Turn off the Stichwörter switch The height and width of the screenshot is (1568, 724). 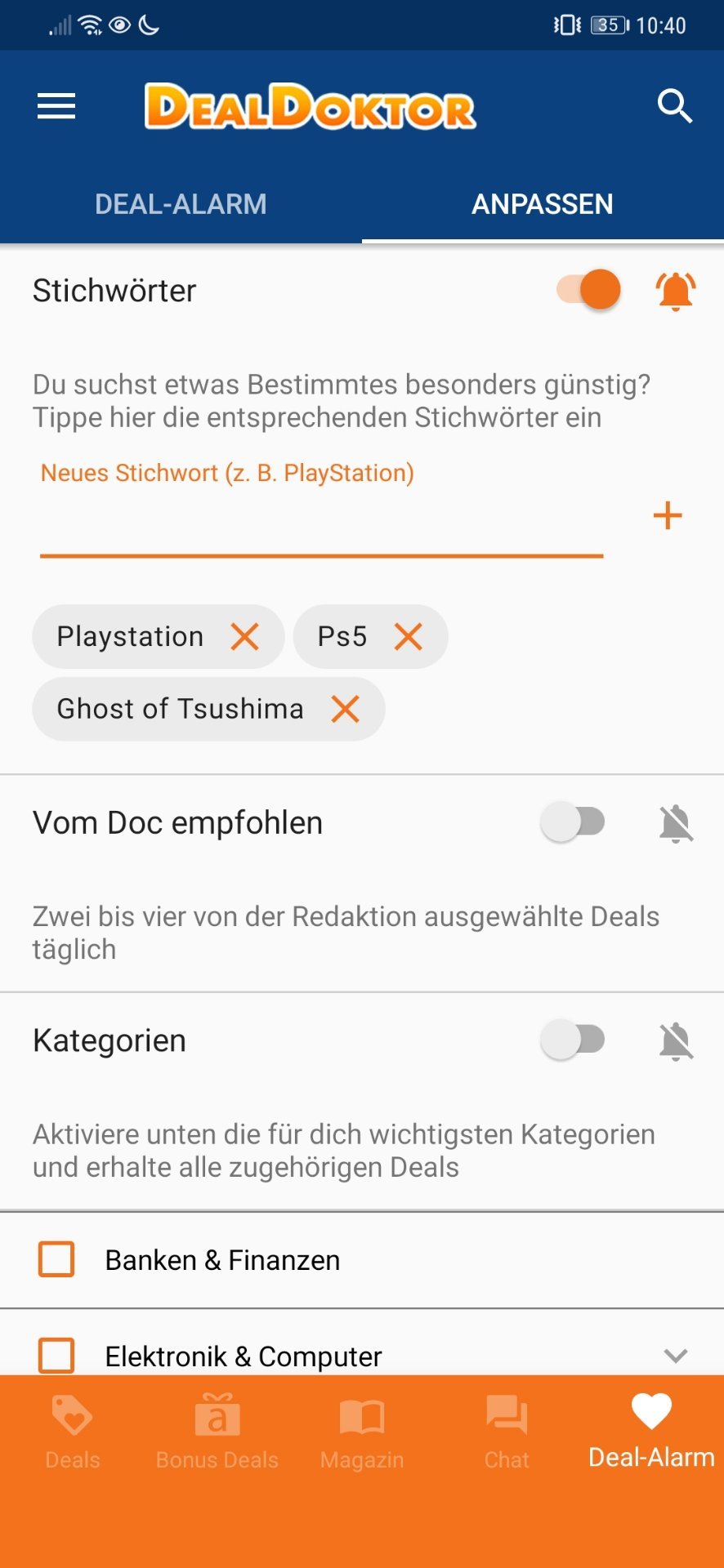point(588,289)
